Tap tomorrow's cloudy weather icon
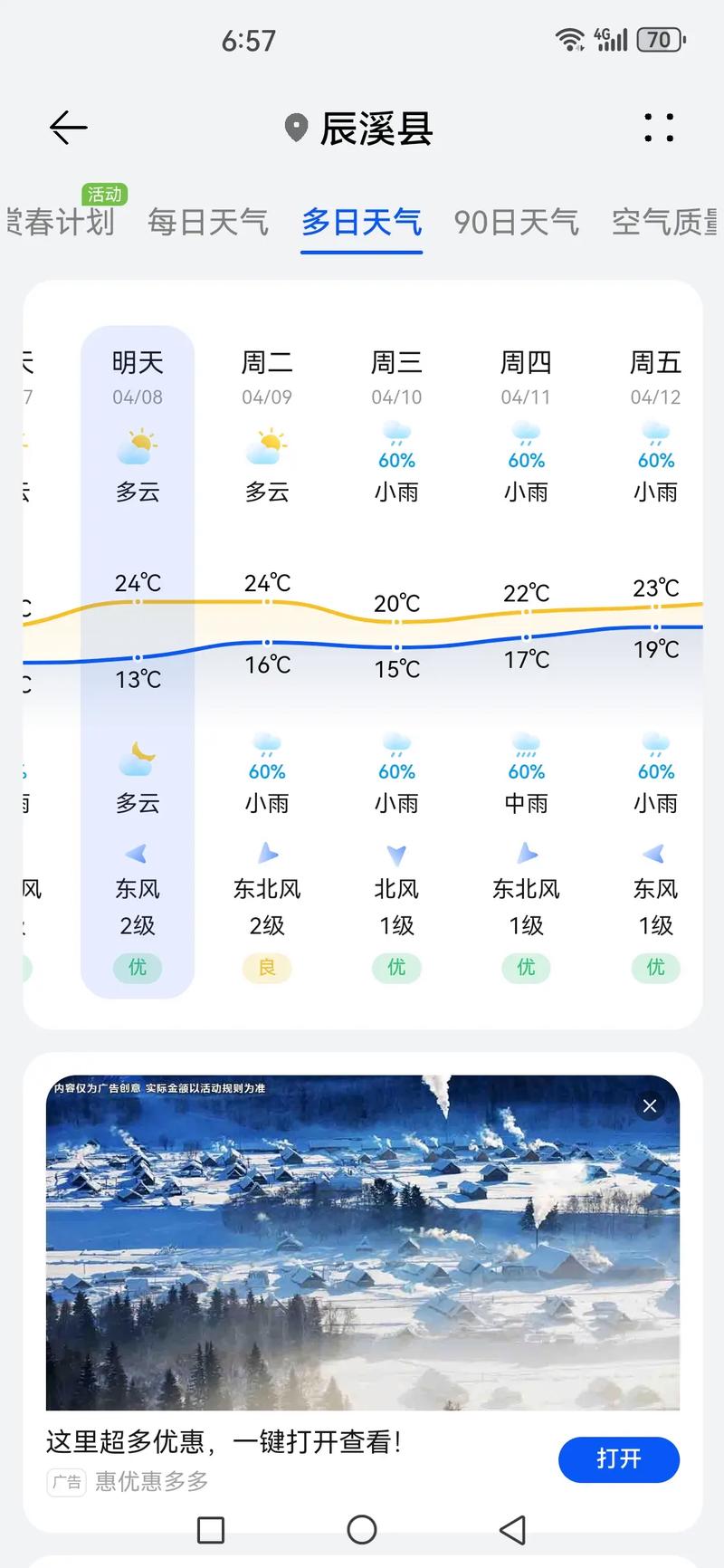Viewport: 724px width, 1568px height. click(137, 444)
